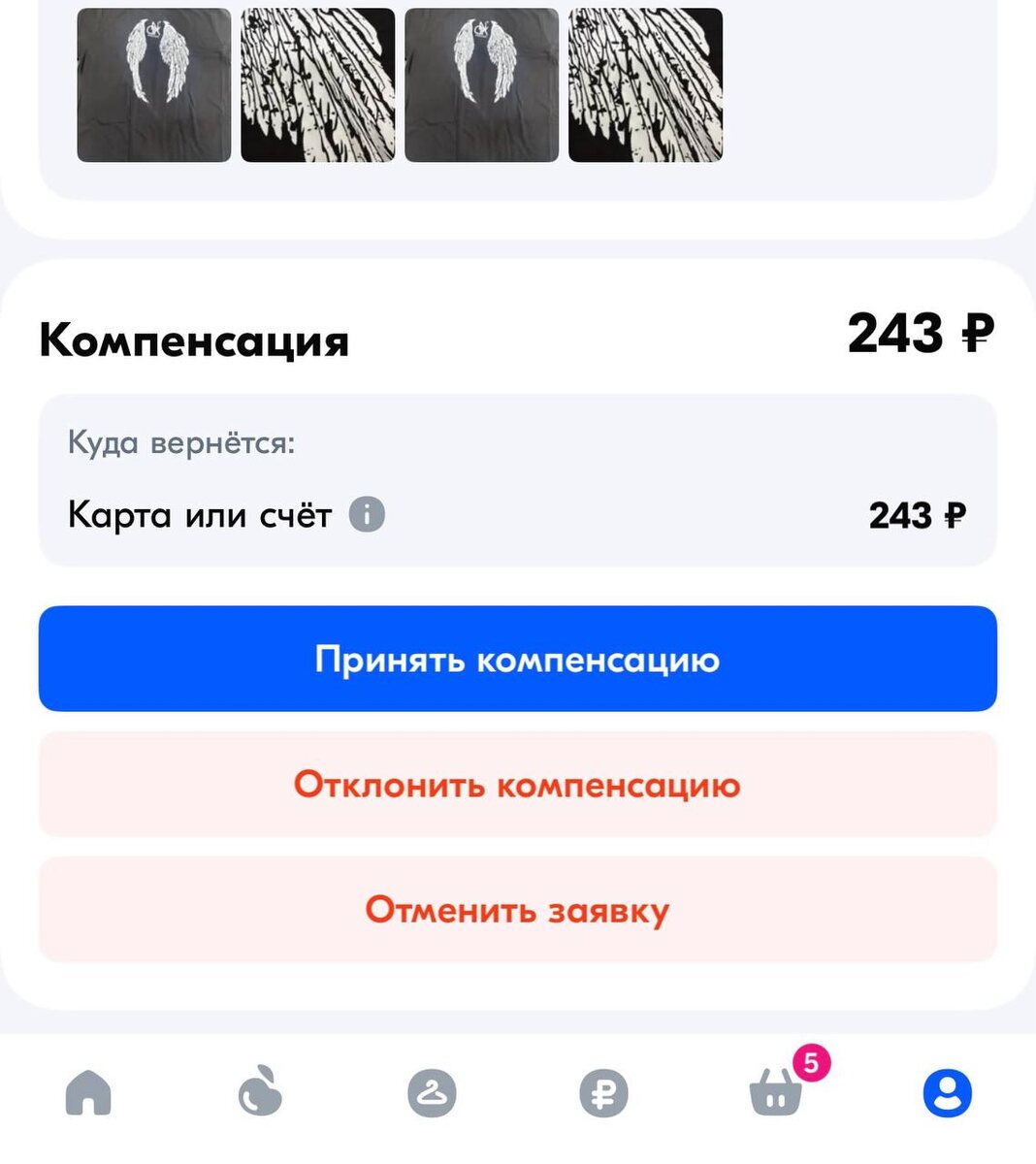Viewport: 1036px width, 1164px height.
Task: Tap the blue Принять компенсацию button
Action: pos(517,659)
